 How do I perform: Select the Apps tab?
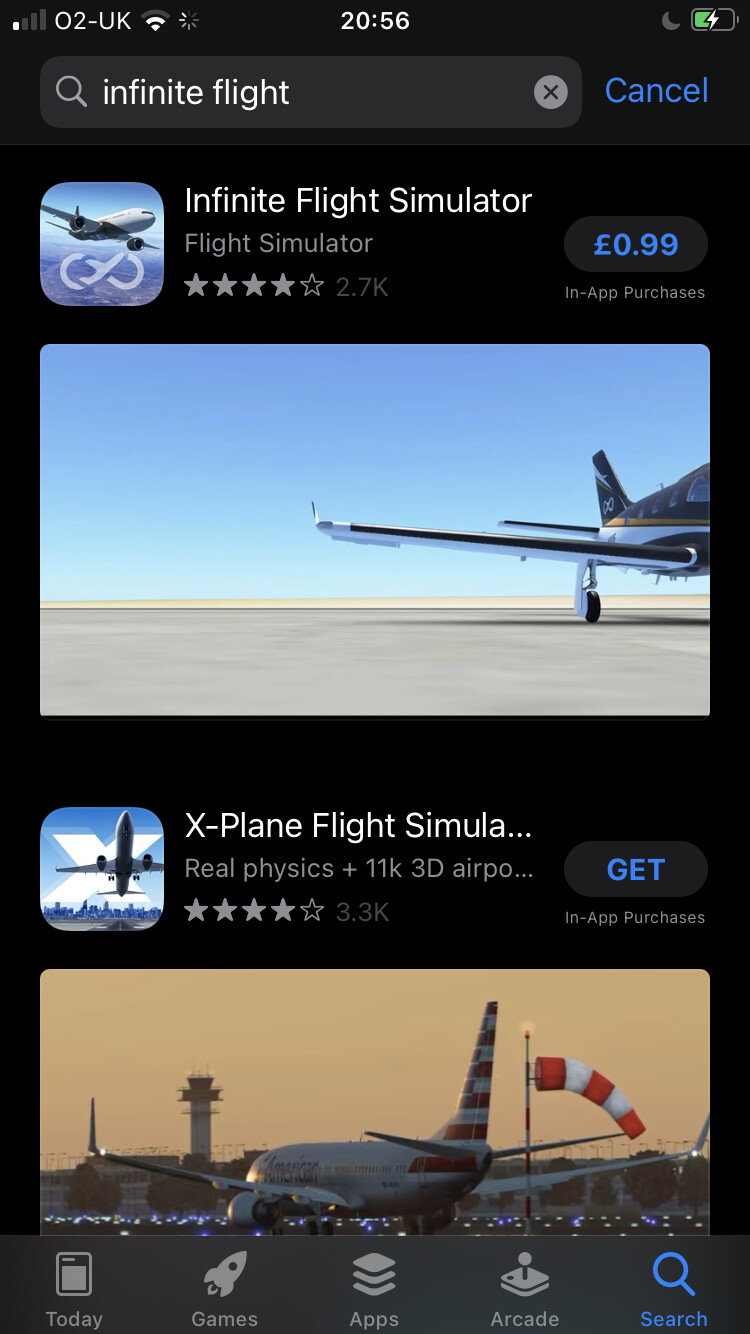(x=374, y=1288)
